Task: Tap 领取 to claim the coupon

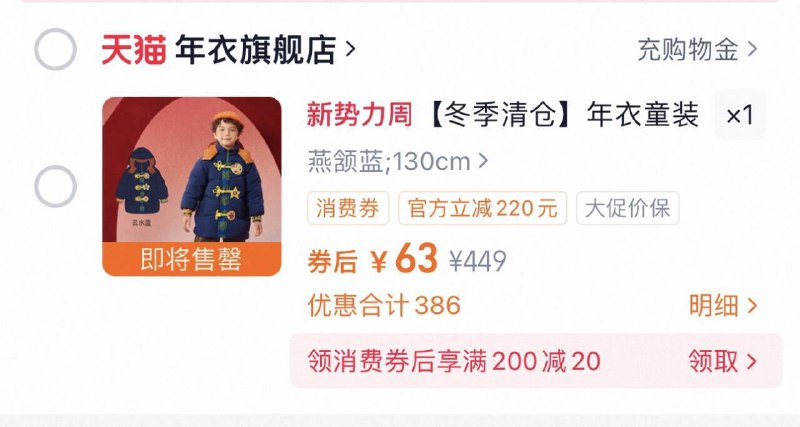Action: pos(722,360)
